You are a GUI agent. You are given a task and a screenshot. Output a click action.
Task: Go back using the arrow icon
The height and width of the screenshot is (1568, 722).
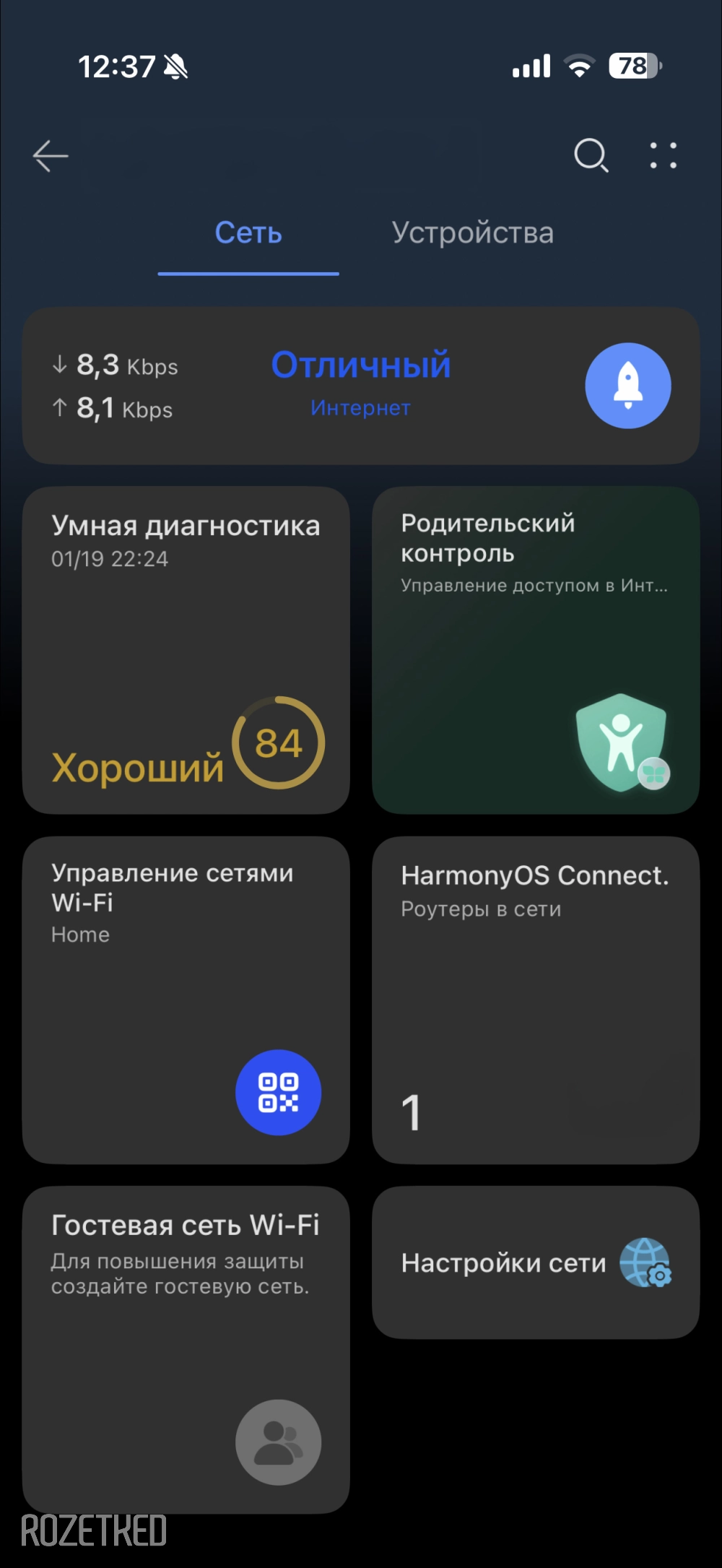[51, 156]
